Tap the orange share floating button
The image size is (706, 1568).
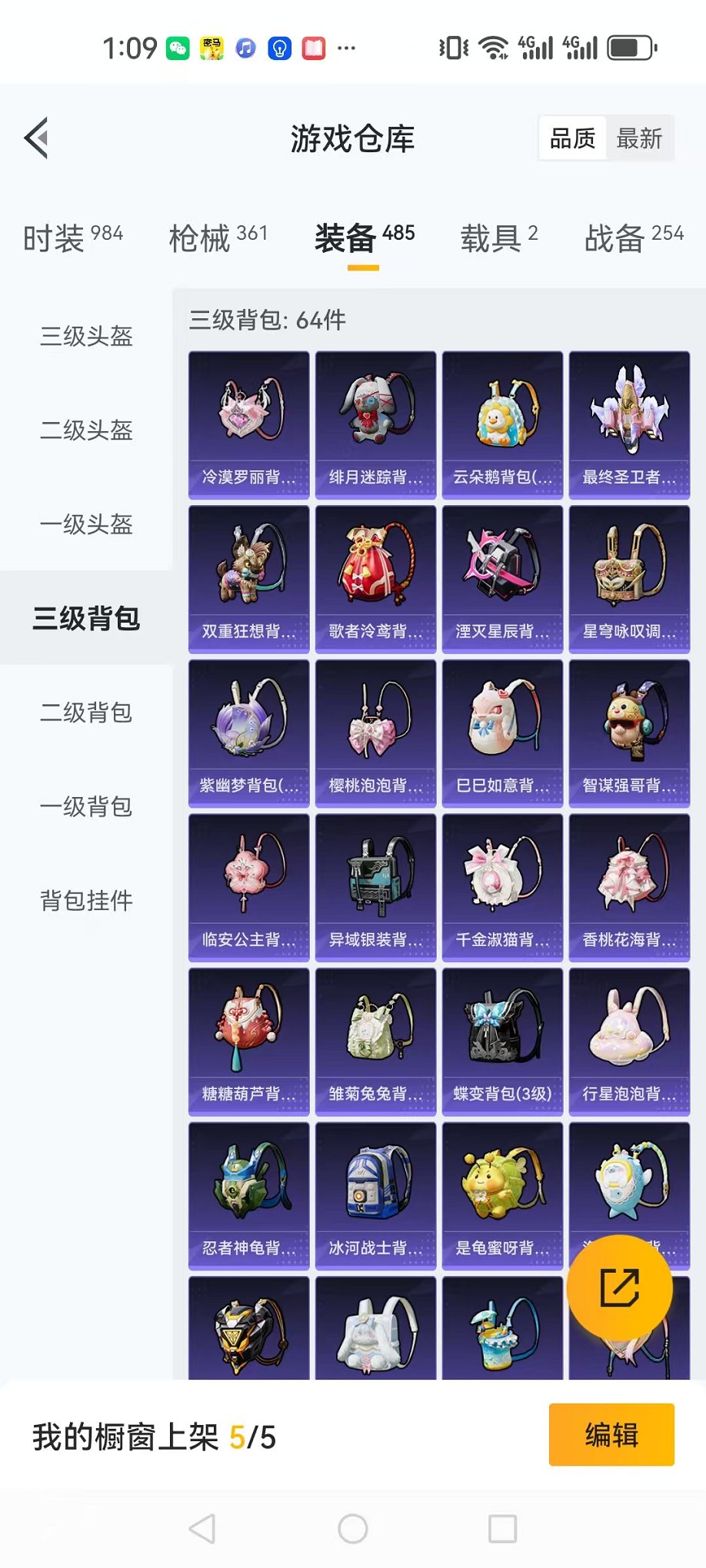620,1288
